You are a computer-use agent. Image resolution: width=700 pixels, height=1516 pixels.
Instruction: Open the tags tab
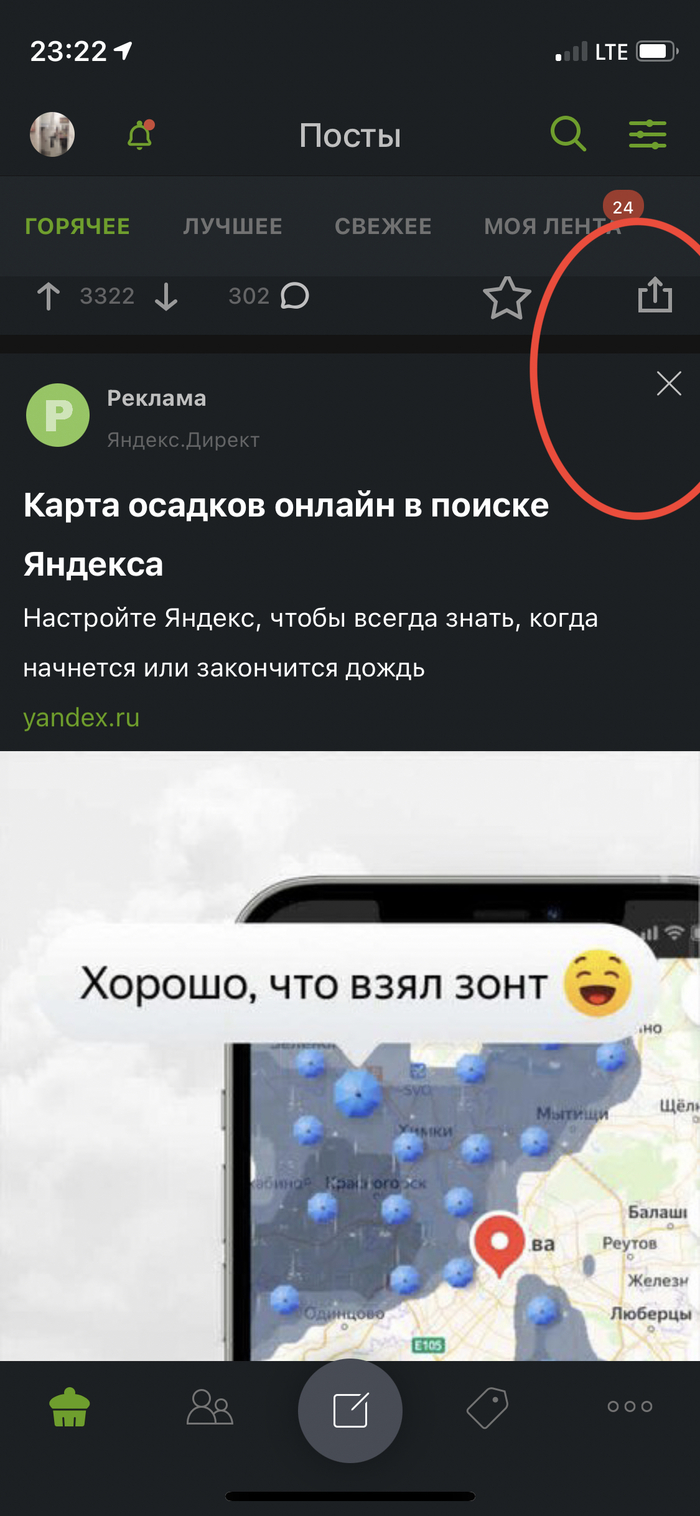[x=488, y=1408]
